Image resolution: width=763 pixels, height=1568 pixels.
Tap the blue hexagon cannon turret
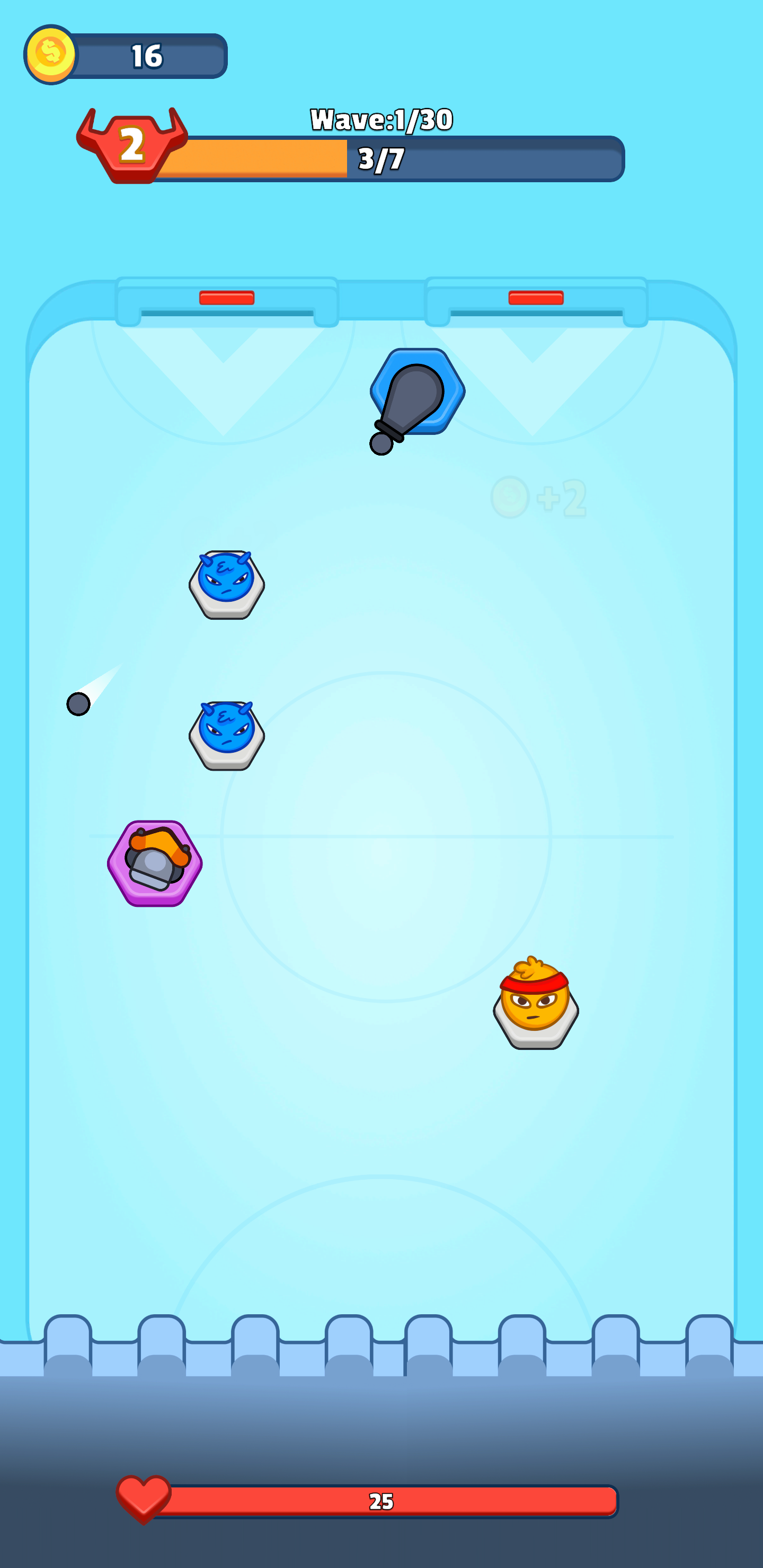point(418,391)
